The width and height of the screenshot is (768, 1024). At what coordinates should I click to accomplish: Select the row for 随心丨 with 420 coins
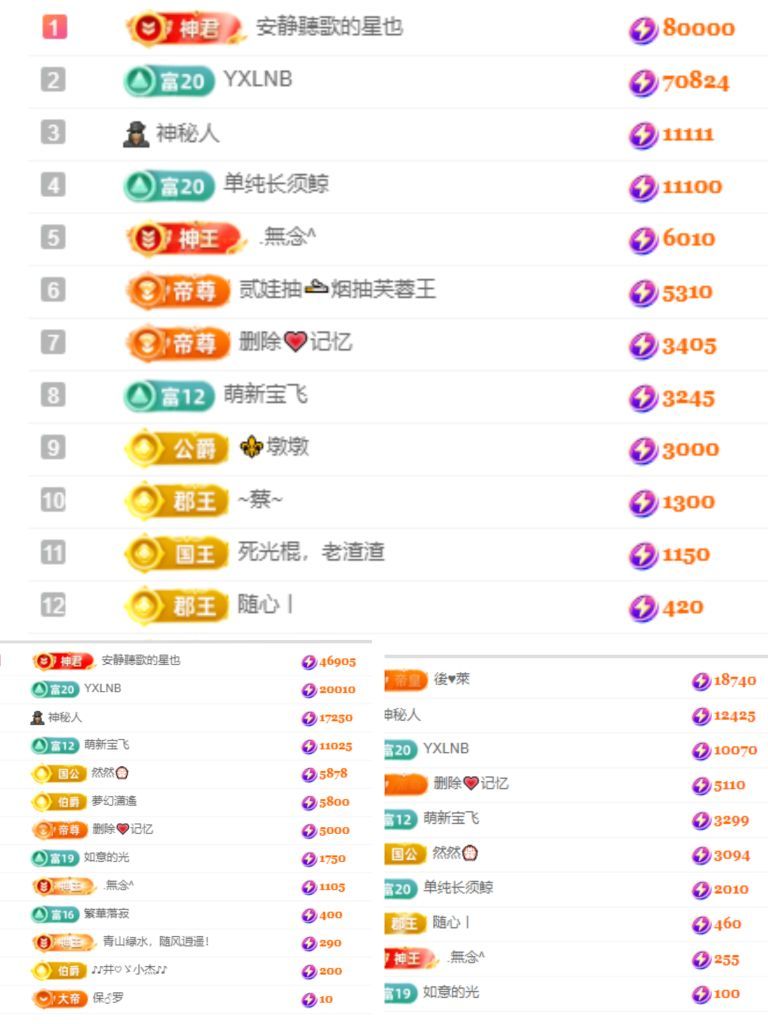300,606
